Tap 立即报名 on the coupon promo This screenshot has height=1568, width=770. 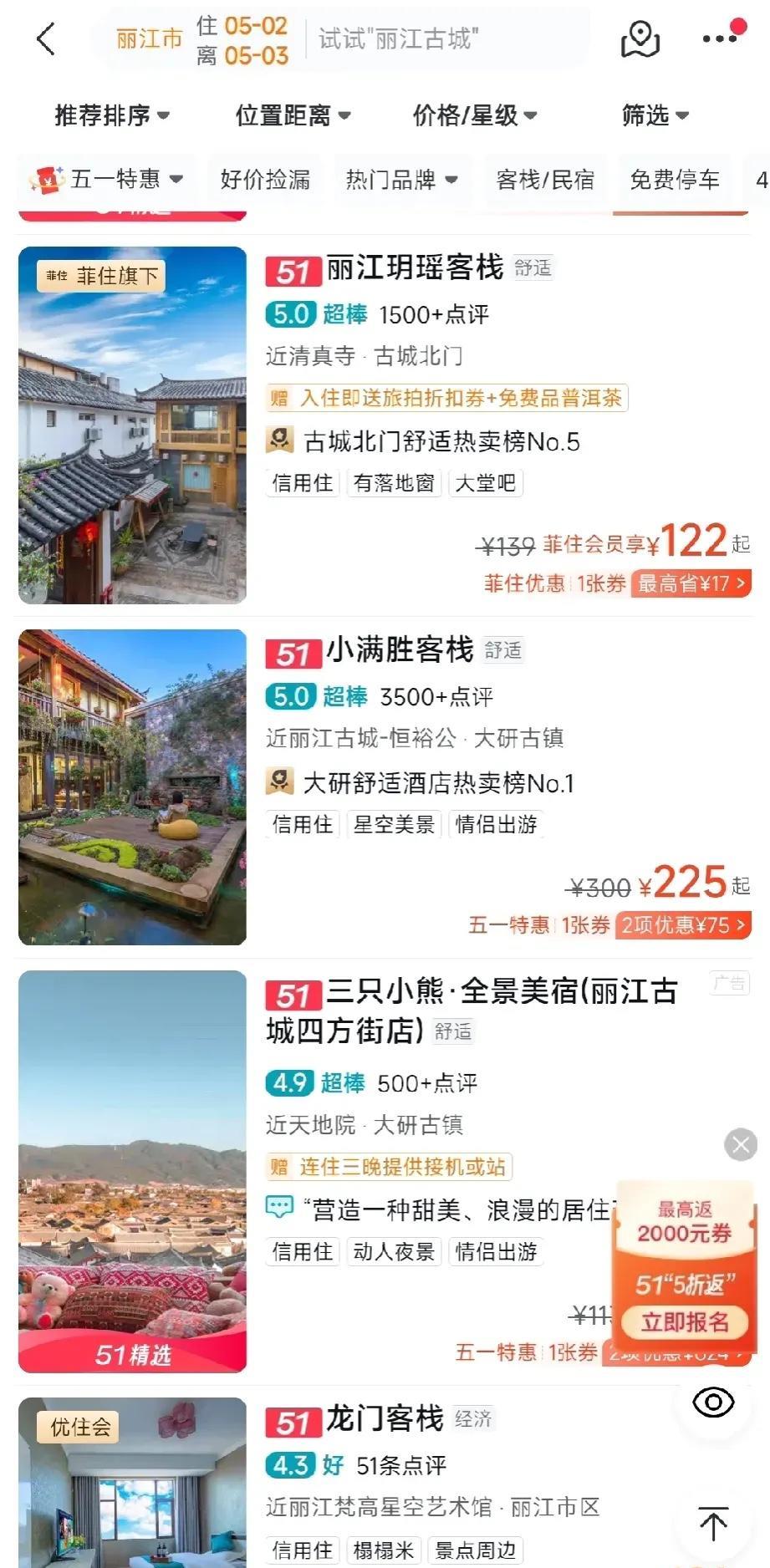coord(685,1322)
